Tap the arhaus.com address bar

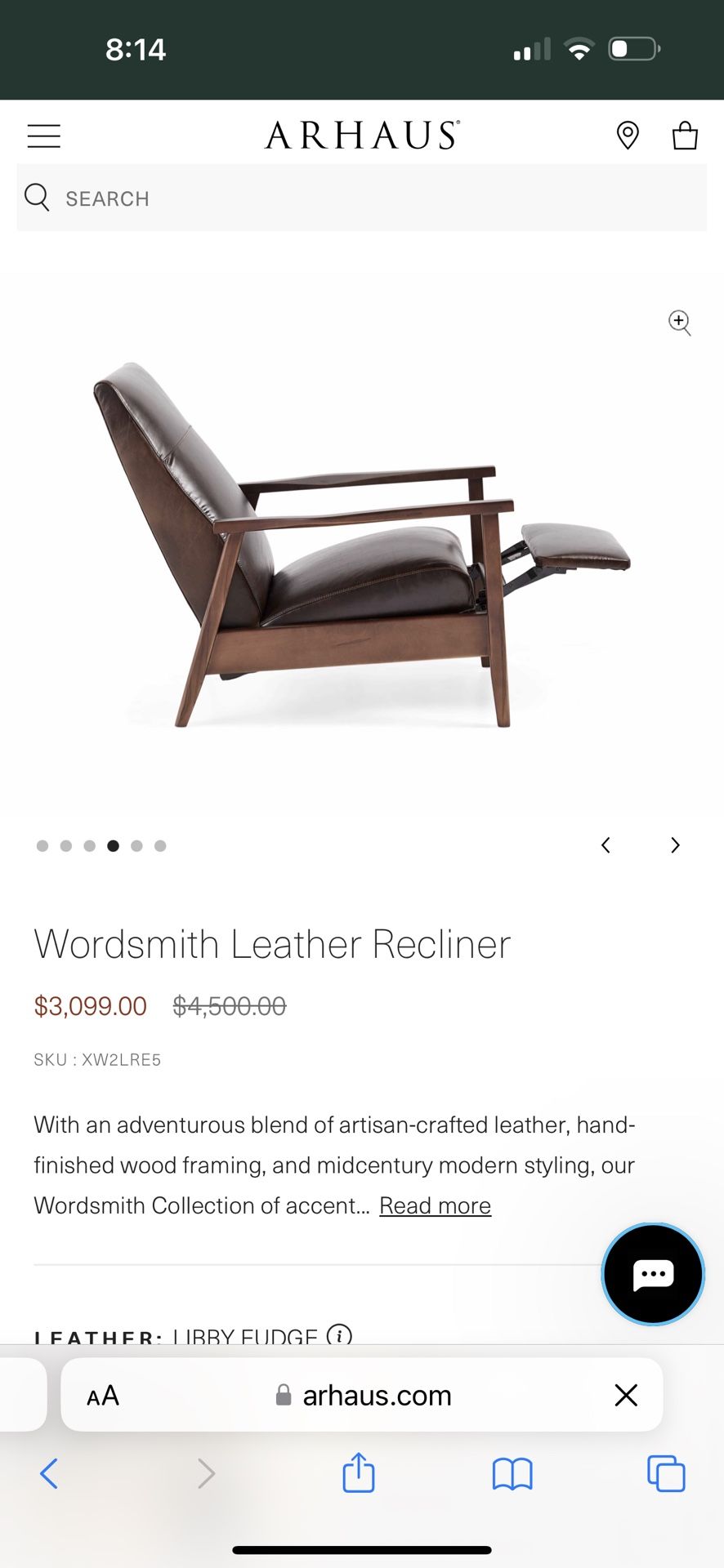[x=376, y=1396]
